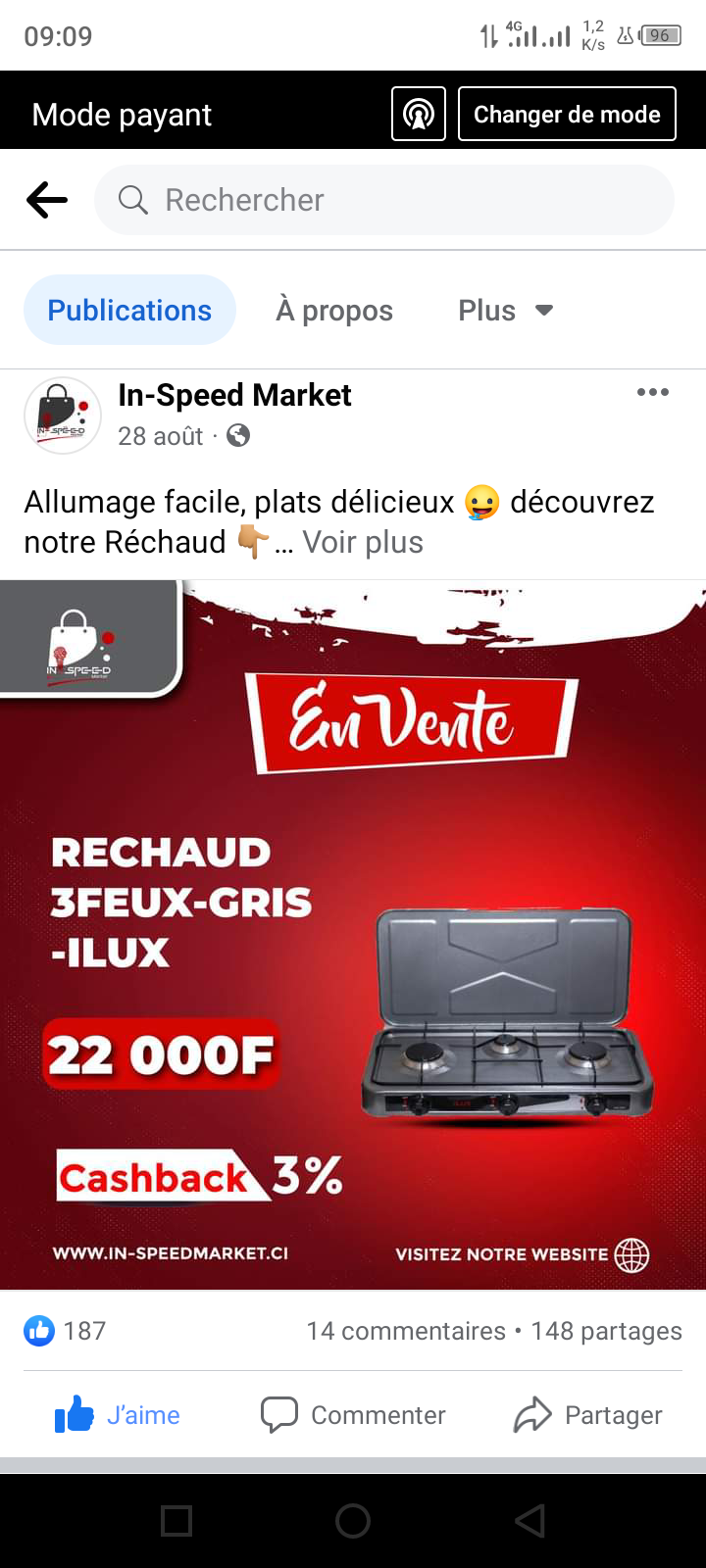706x1568 pixels.
Task: Open post options three-dot menu
Action: [652, 393]
